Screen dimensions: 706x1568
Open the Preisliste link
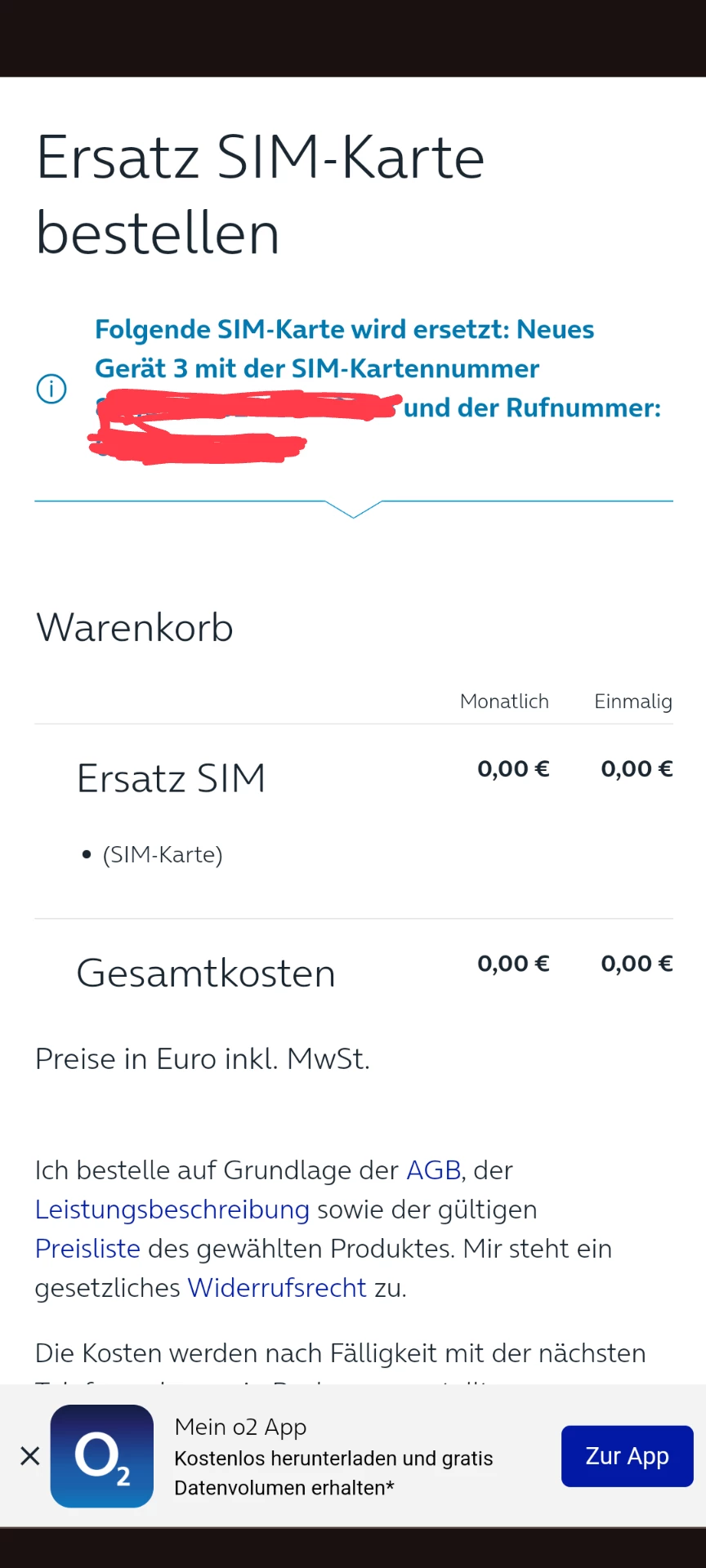coord(87,1249)
